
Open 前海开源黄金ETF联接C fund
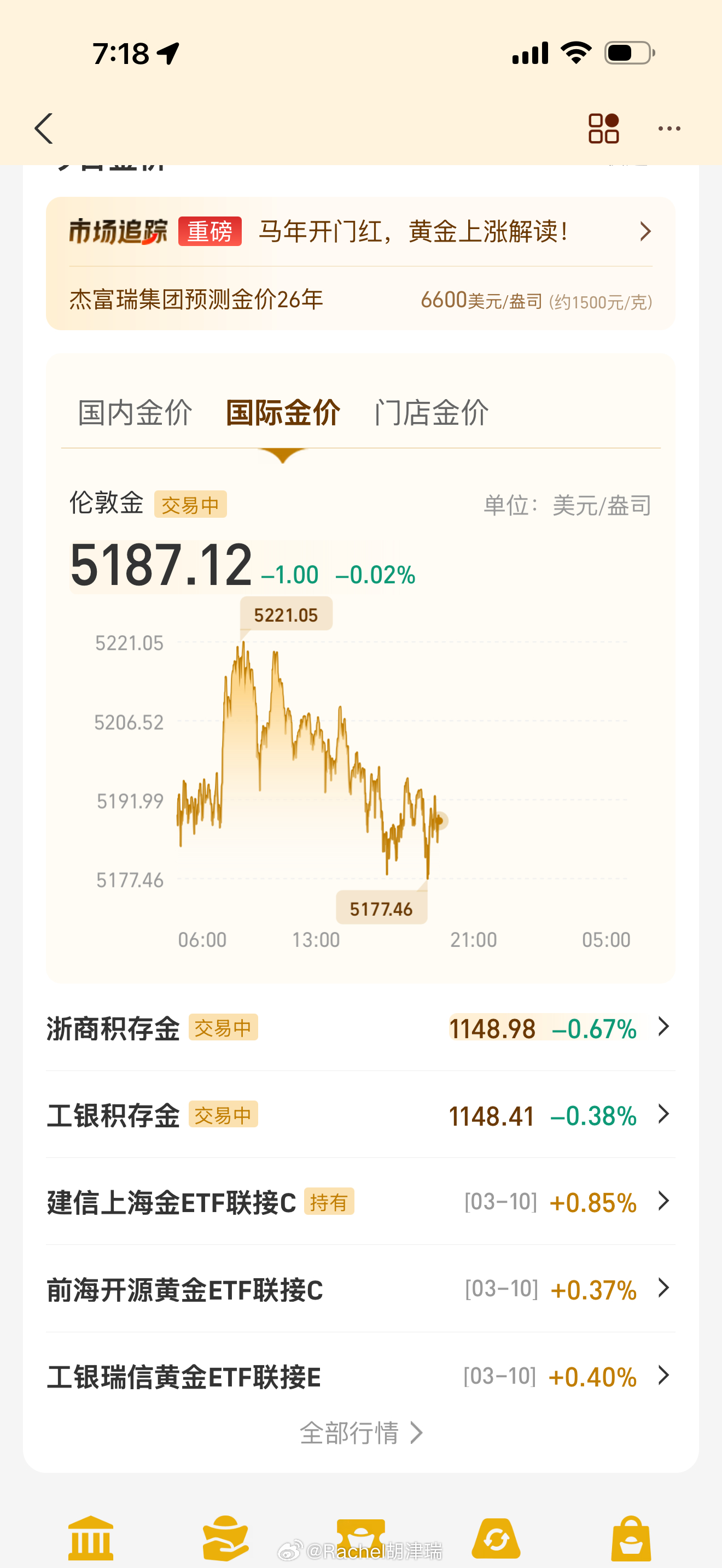pos(360,1289)
